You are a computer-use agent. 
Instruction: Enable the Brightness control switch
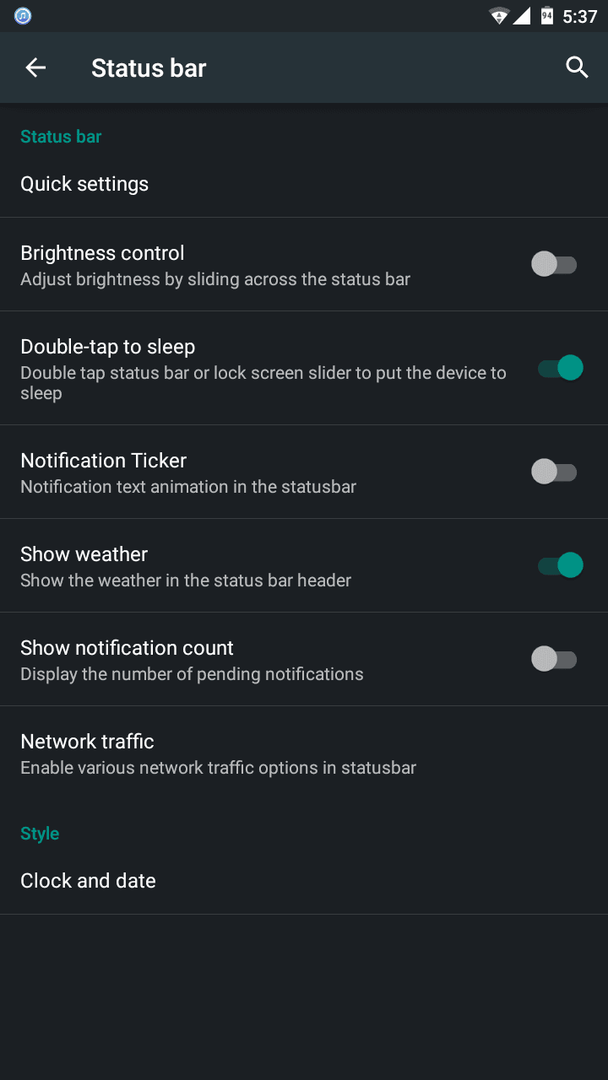[554, 264]
